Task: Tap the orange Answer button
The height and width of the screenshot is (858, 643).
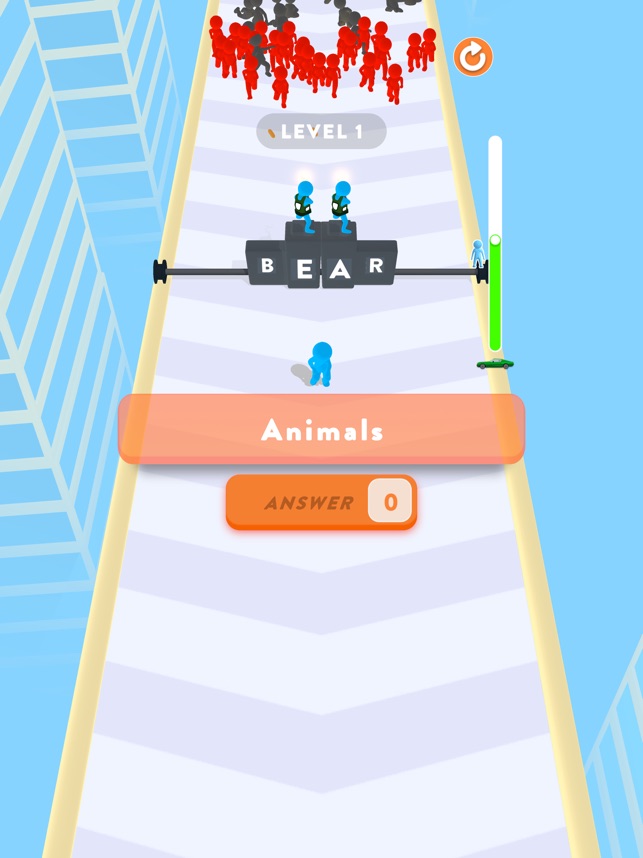Action: pyautogui.click(x=320, y=502)
